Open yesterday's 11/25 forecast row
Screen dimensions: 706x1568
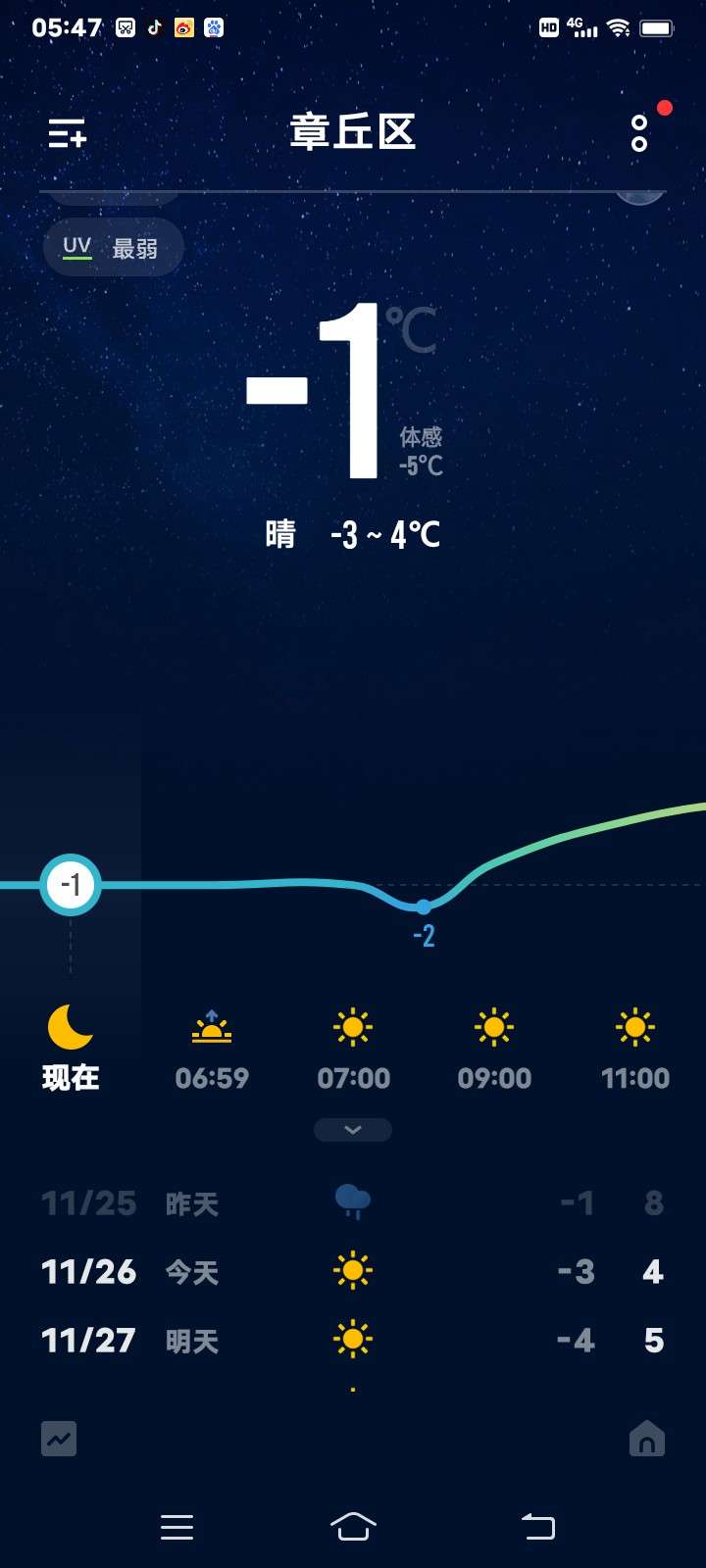pos(353,1203)
